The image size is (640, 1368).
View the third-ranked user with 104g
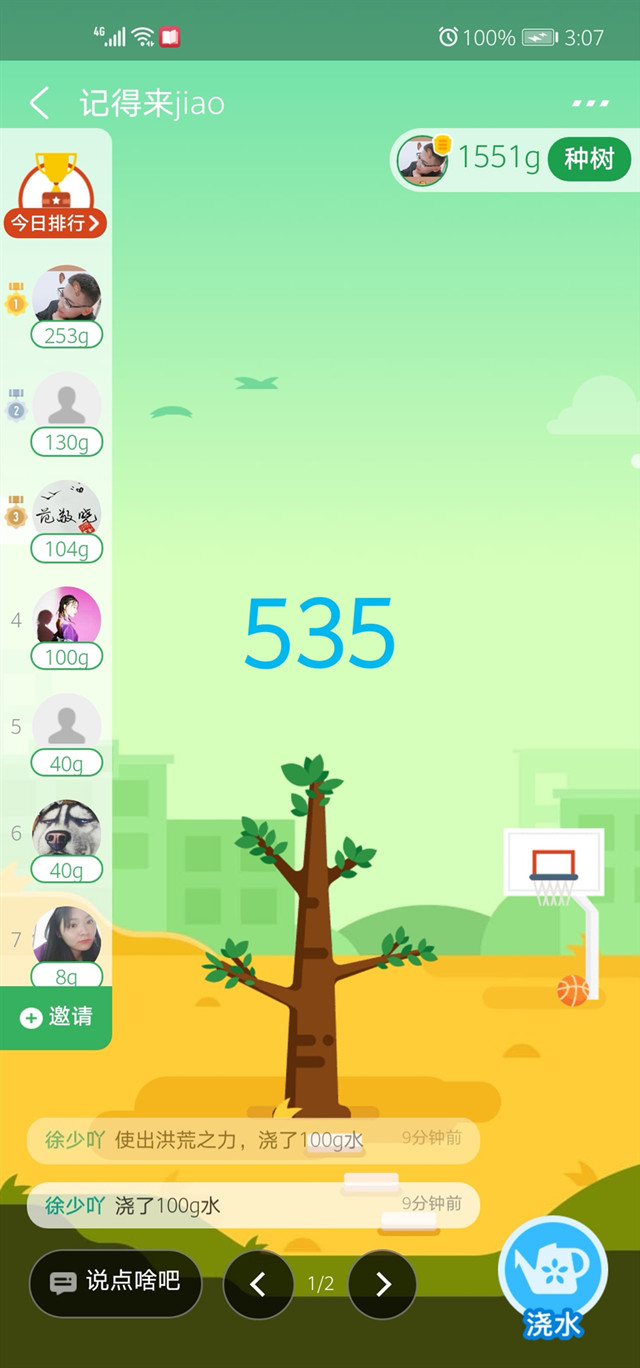[x=66, y=510]
